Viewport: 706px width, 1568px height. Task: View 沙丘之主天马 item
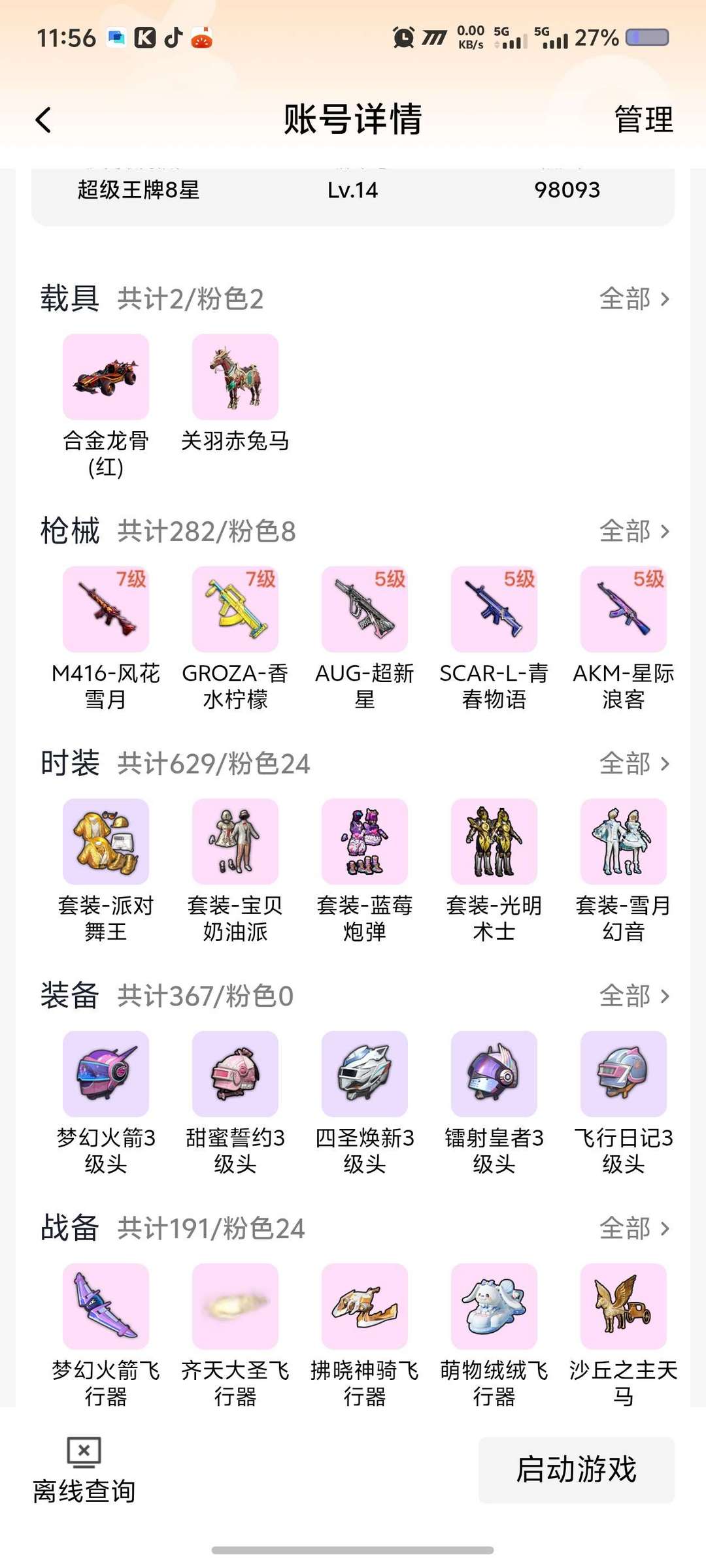pos(624,1307)
